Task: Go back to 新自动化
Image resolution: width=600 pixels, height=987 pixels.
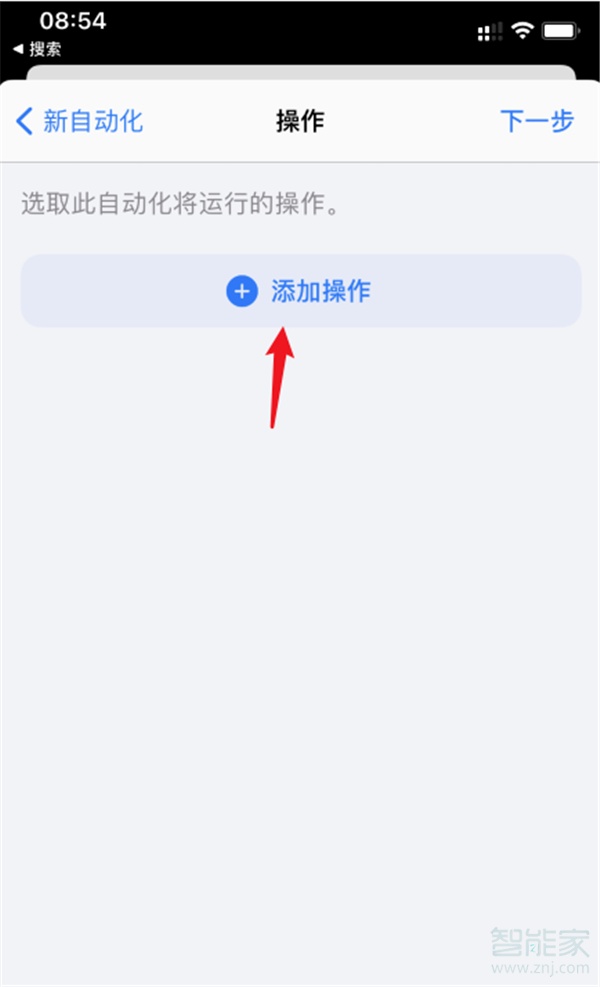Action: pyautogui.click(x=79, y=121)
